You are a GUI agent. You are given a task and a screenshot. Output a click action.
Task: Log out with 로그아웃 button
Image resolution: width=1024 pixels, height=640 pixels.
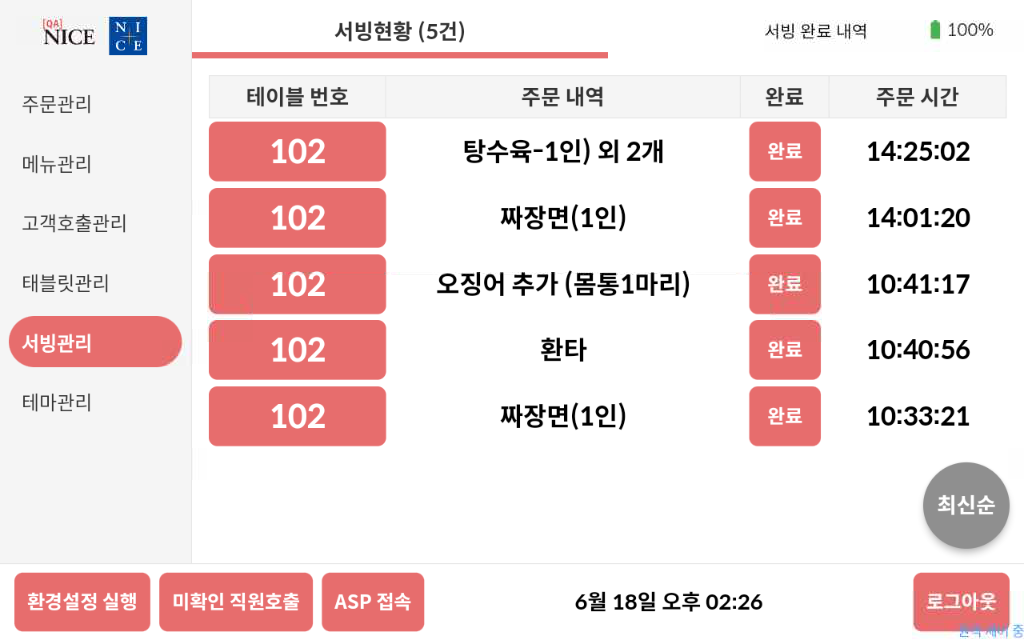point(961,602)
